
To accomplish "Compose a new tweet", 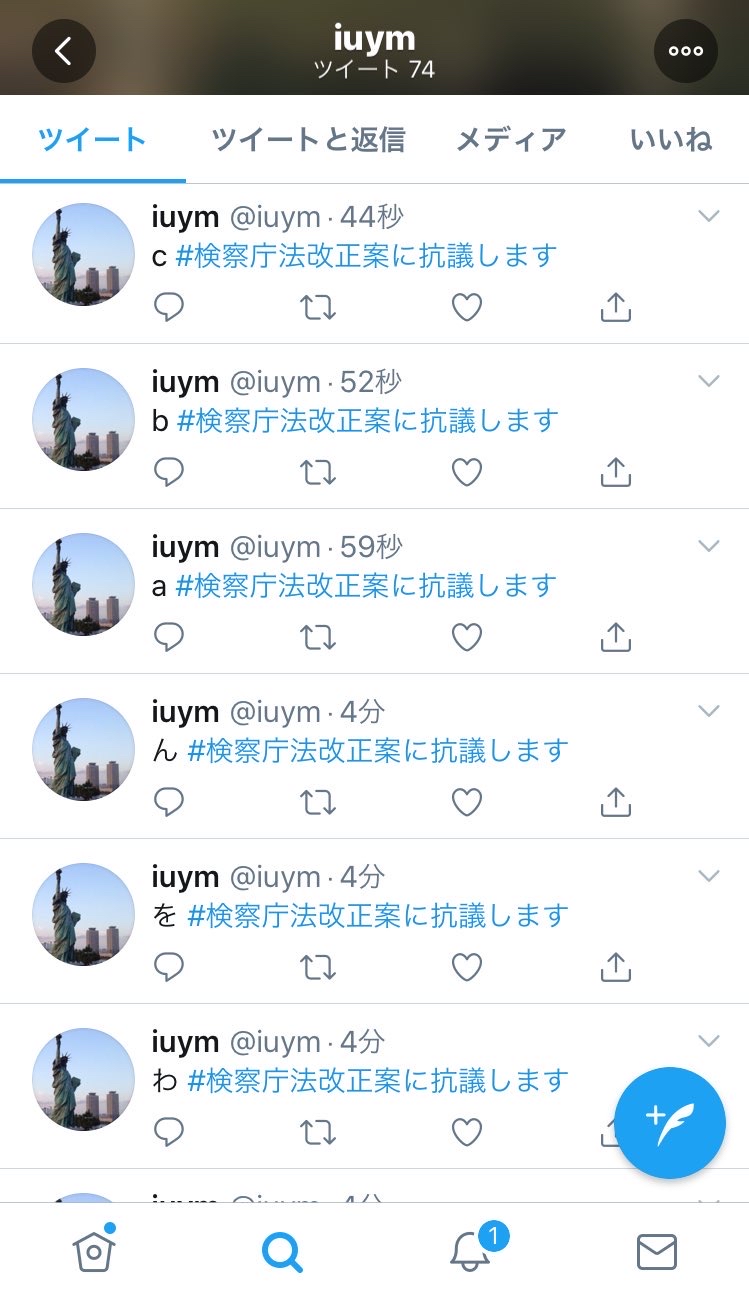I will (669, 1122).
